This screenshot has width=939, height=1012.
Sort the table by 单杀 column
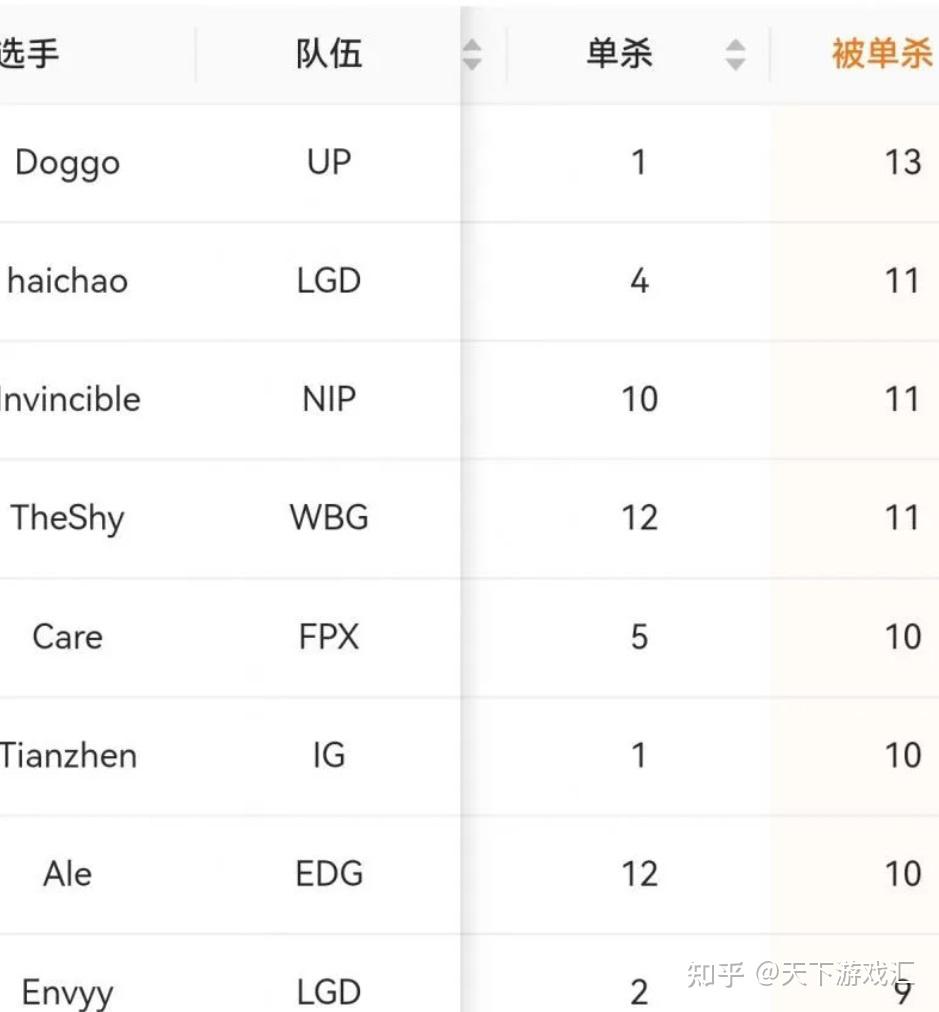[735, 54]
